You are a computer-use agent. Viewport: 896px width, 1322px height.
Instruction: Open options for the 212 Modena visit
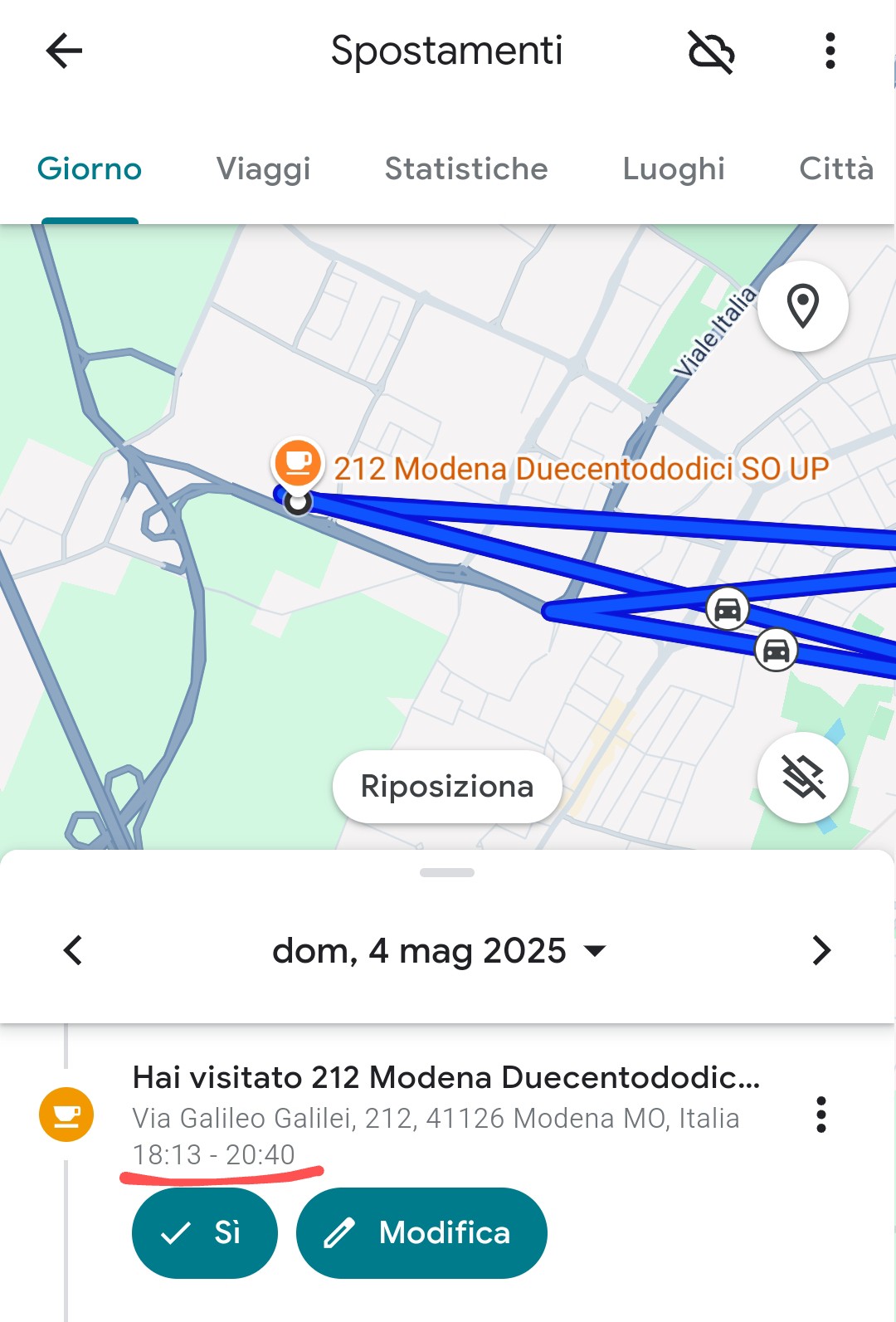821,1115
